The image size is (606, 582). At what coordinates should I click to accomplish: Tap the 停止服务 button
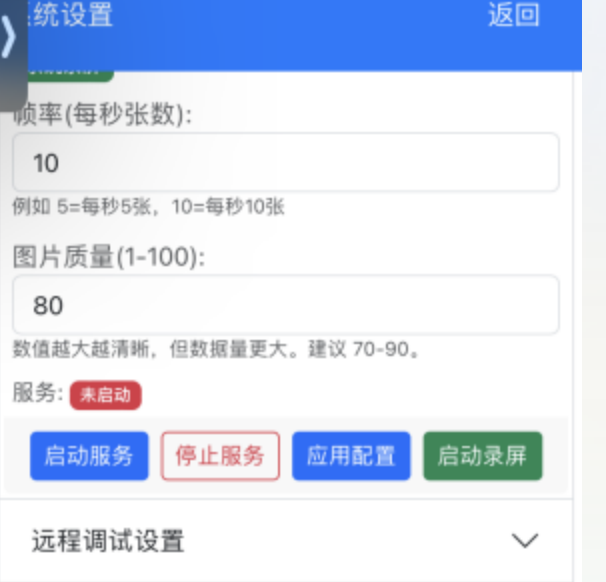(x=220, y=456)
